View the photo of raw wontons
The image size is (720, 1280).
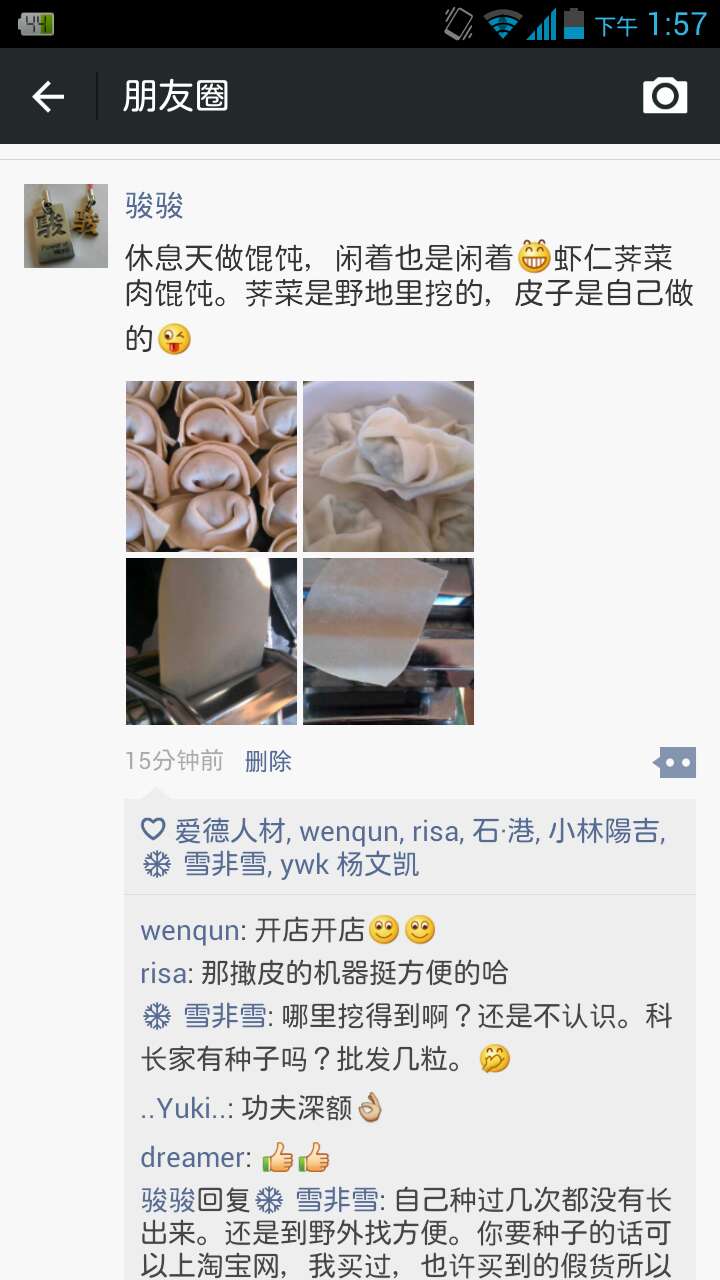coord(211,466)
